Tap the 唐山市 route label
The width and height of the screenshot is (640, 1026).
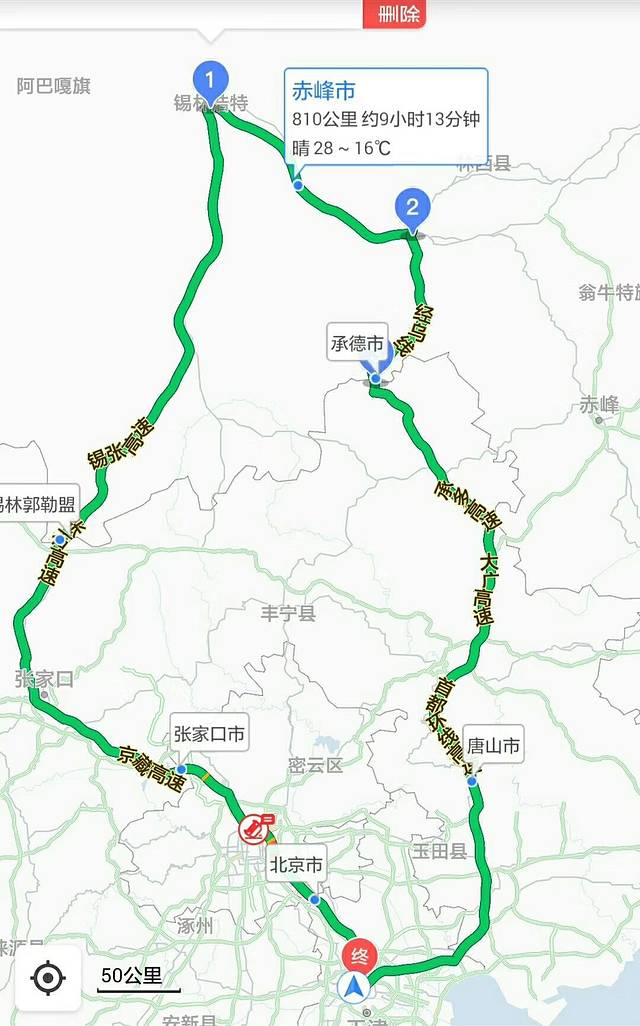pyautogui.click(x=493, y=746)
